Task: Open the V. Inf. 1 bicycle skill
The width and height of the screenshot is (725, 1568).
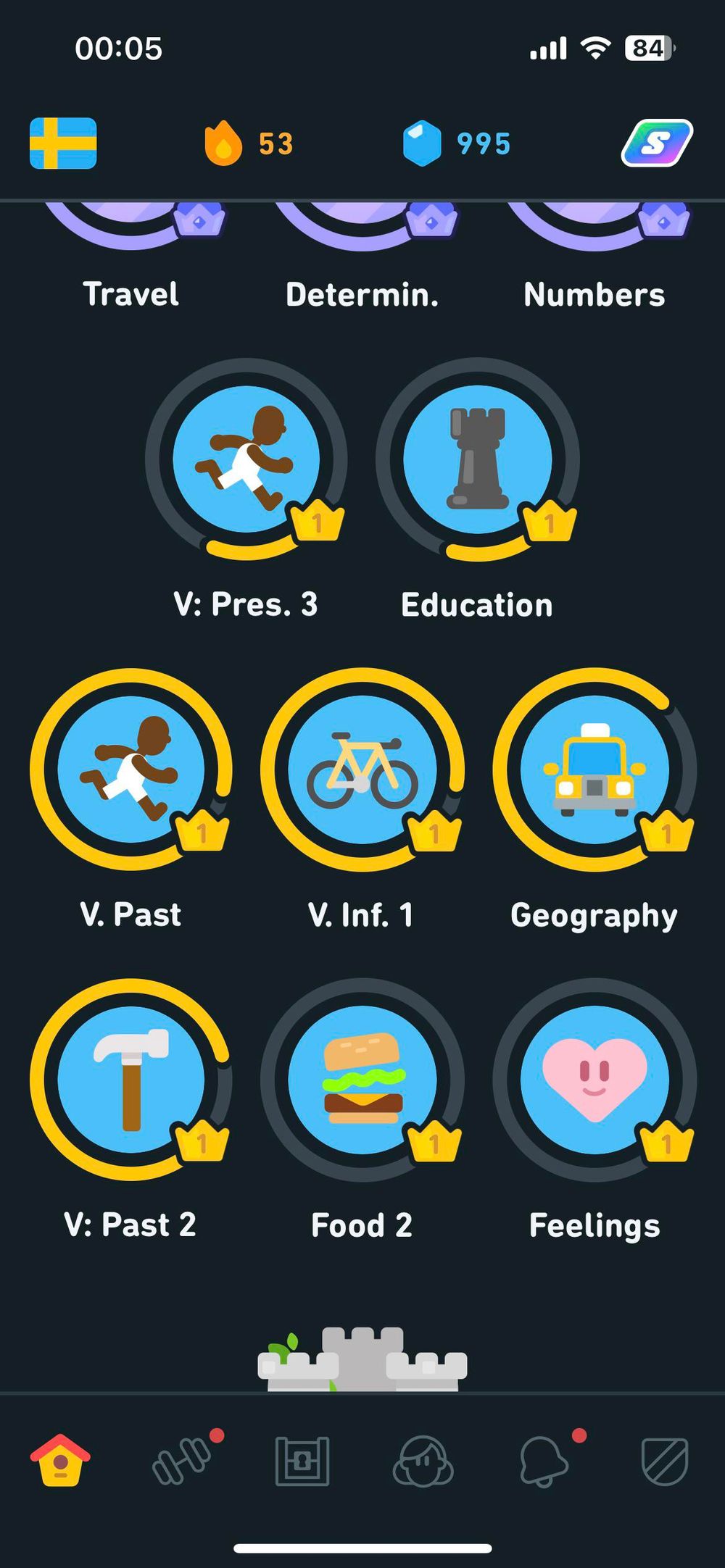Action: pyautogui.click(x=362, y=769)
